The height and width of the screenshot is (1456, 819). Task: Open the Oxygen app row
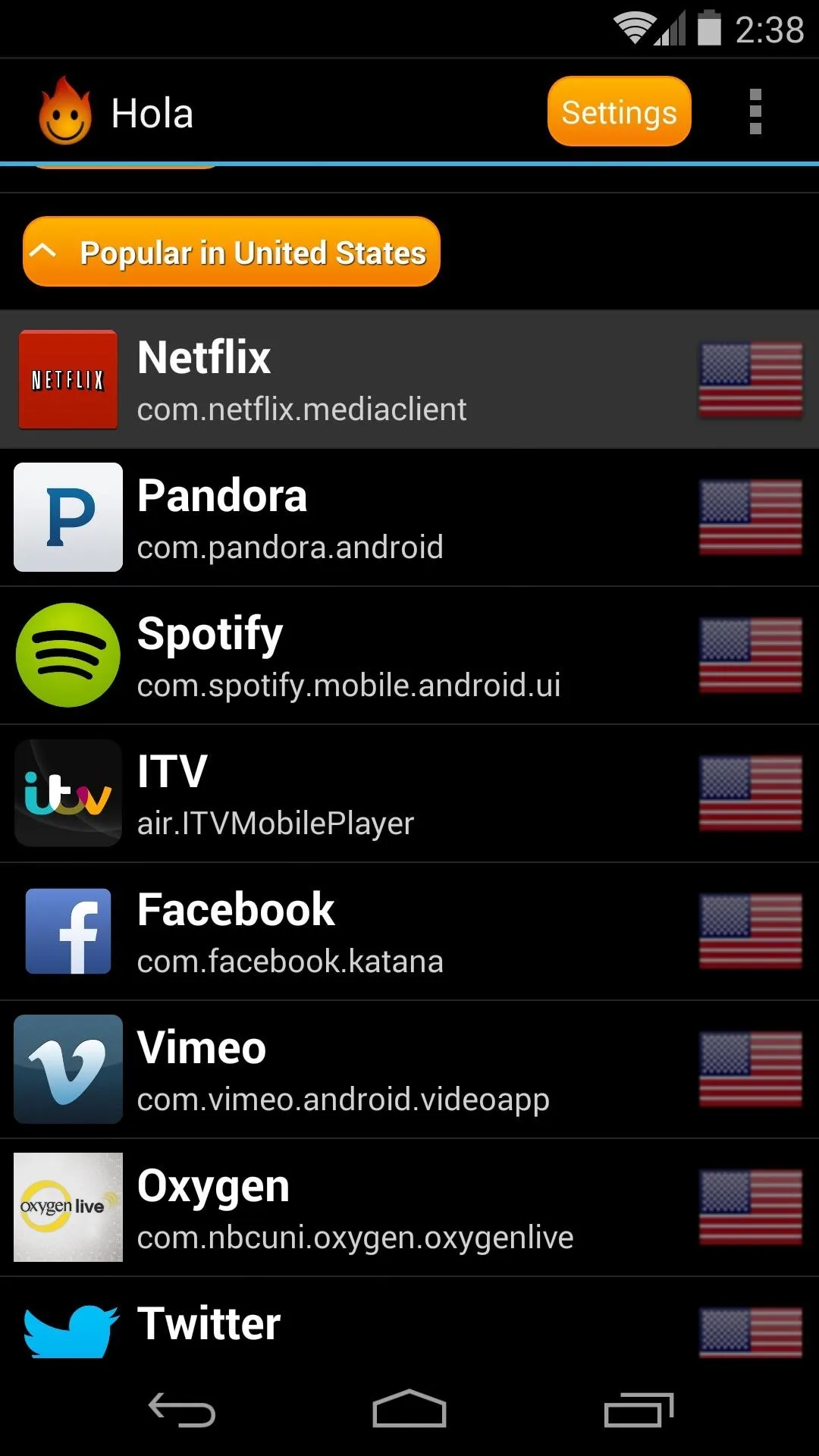pos(409,1207)
